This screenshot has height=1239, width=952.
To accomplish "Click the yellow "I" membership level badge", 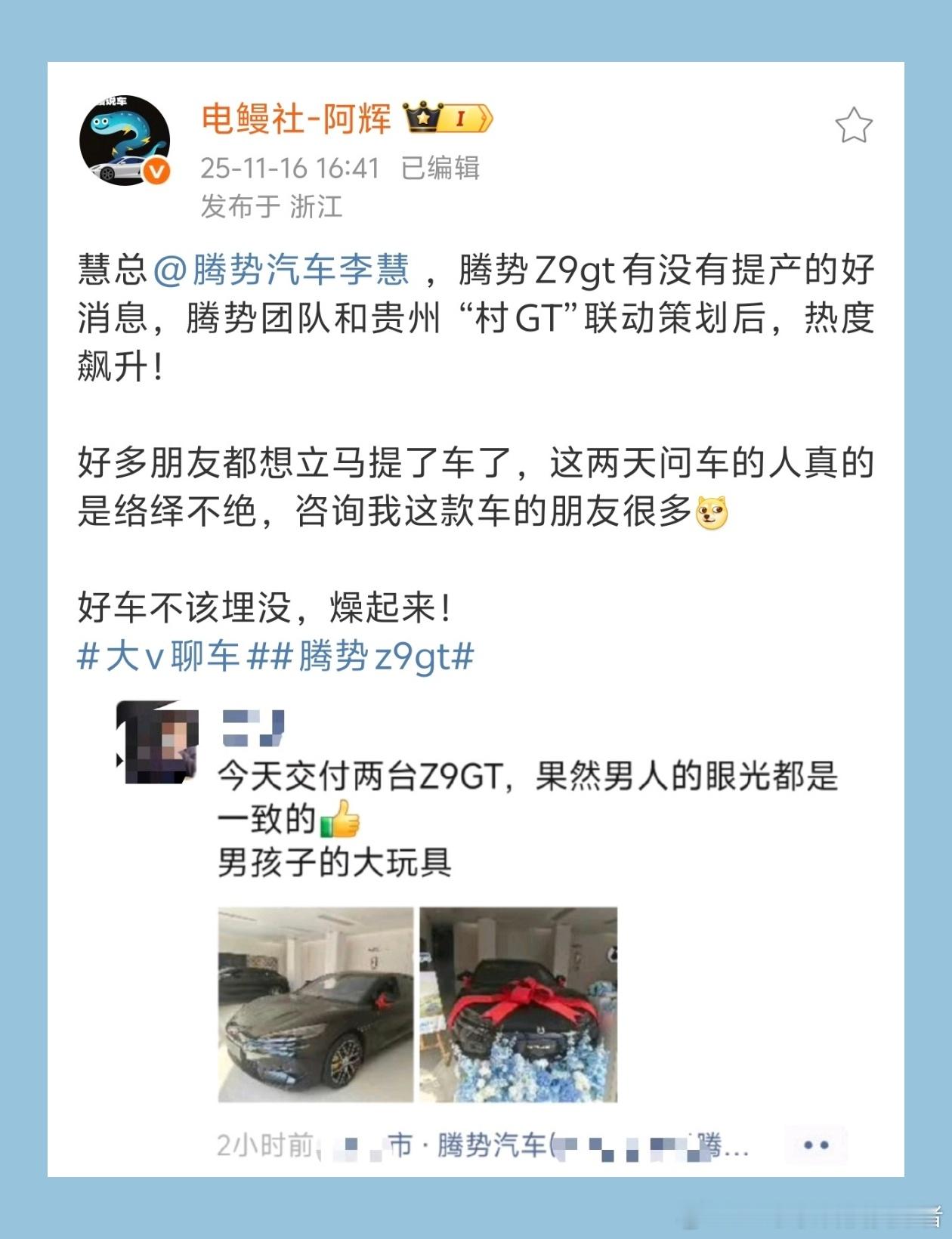I will 463,119.
